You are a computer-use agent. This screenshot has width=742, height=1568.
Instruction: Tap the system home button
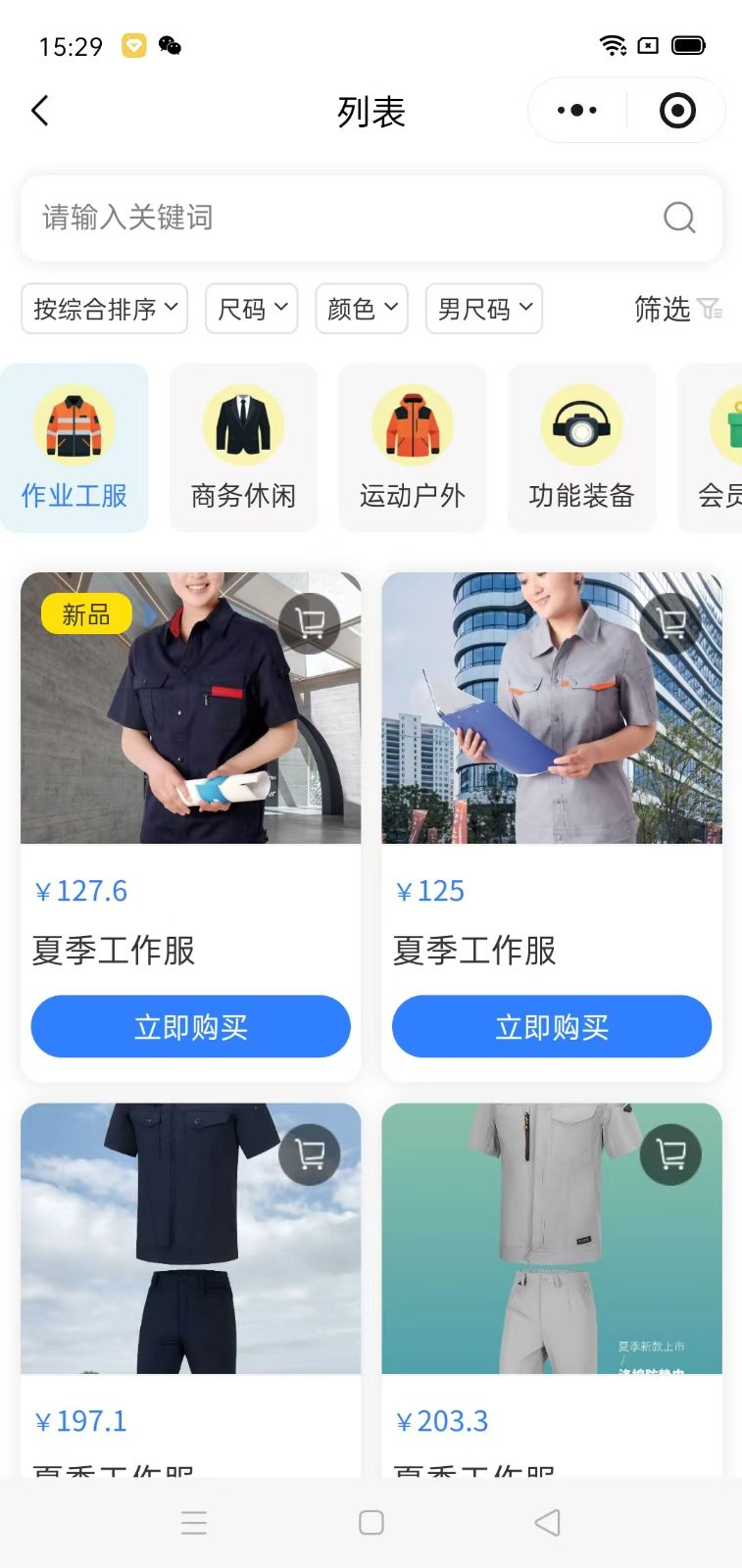click(371, 1522)
